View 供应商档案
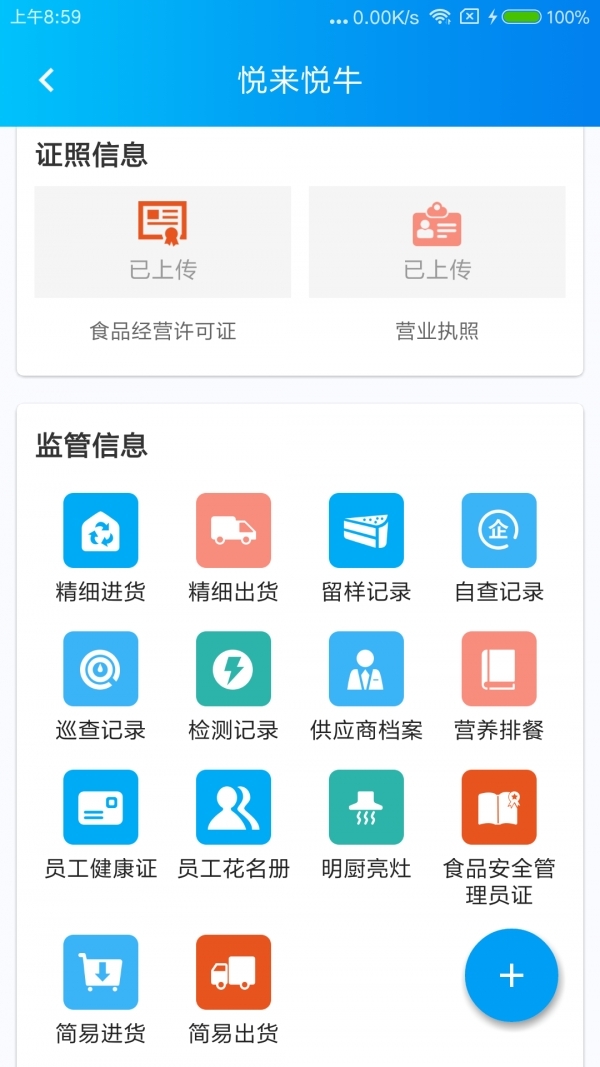 366,669
